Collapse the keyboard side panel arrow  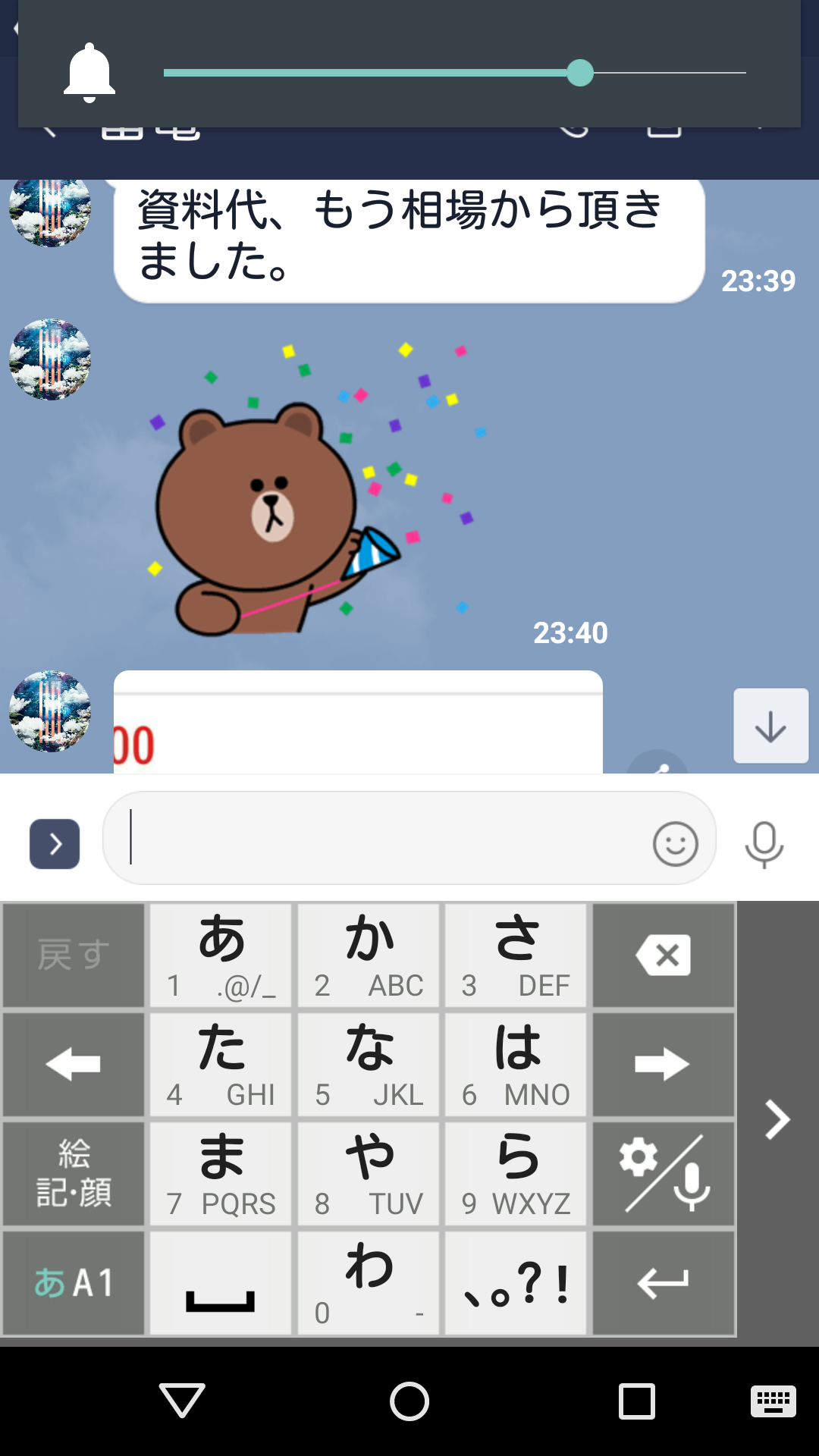777,1119
